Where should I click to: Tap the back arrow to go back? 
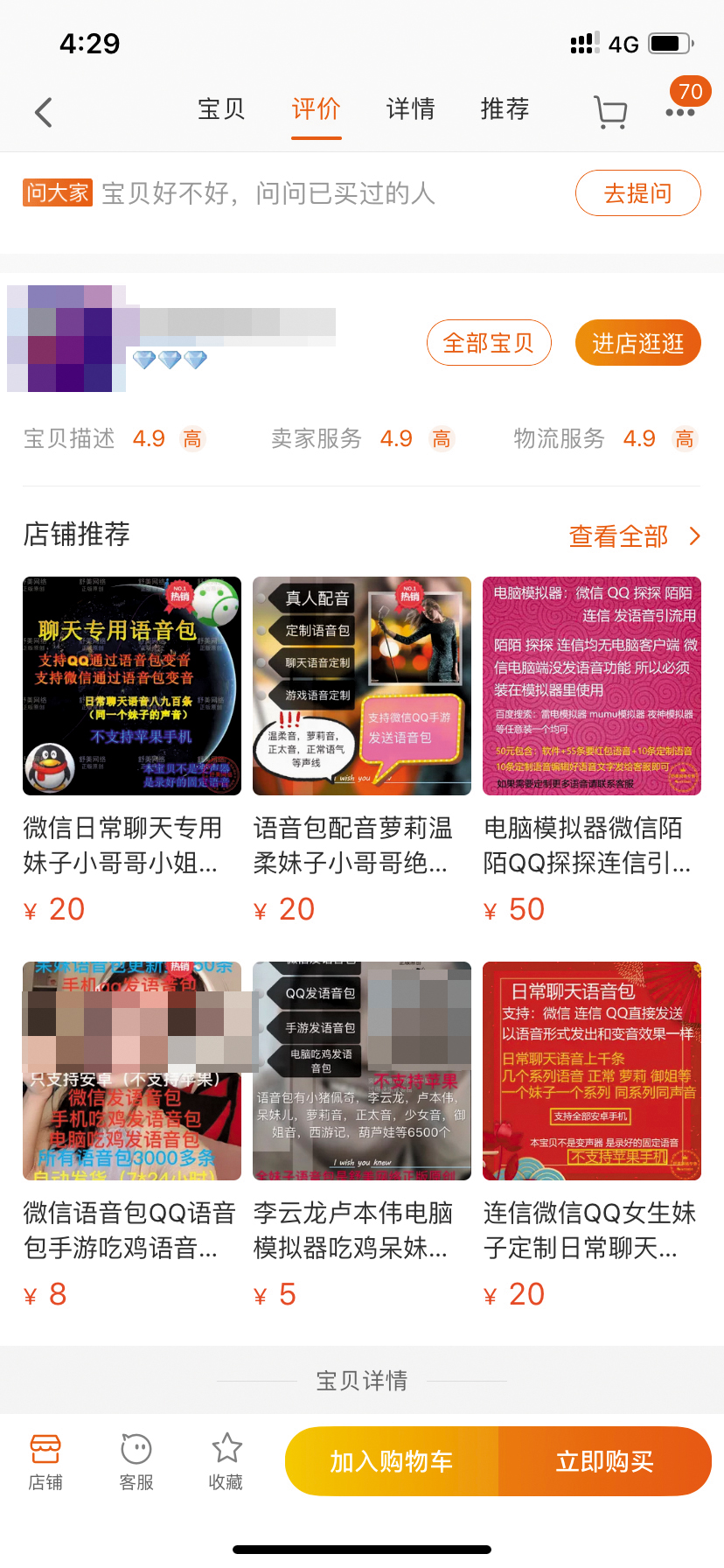pos(44,111)
